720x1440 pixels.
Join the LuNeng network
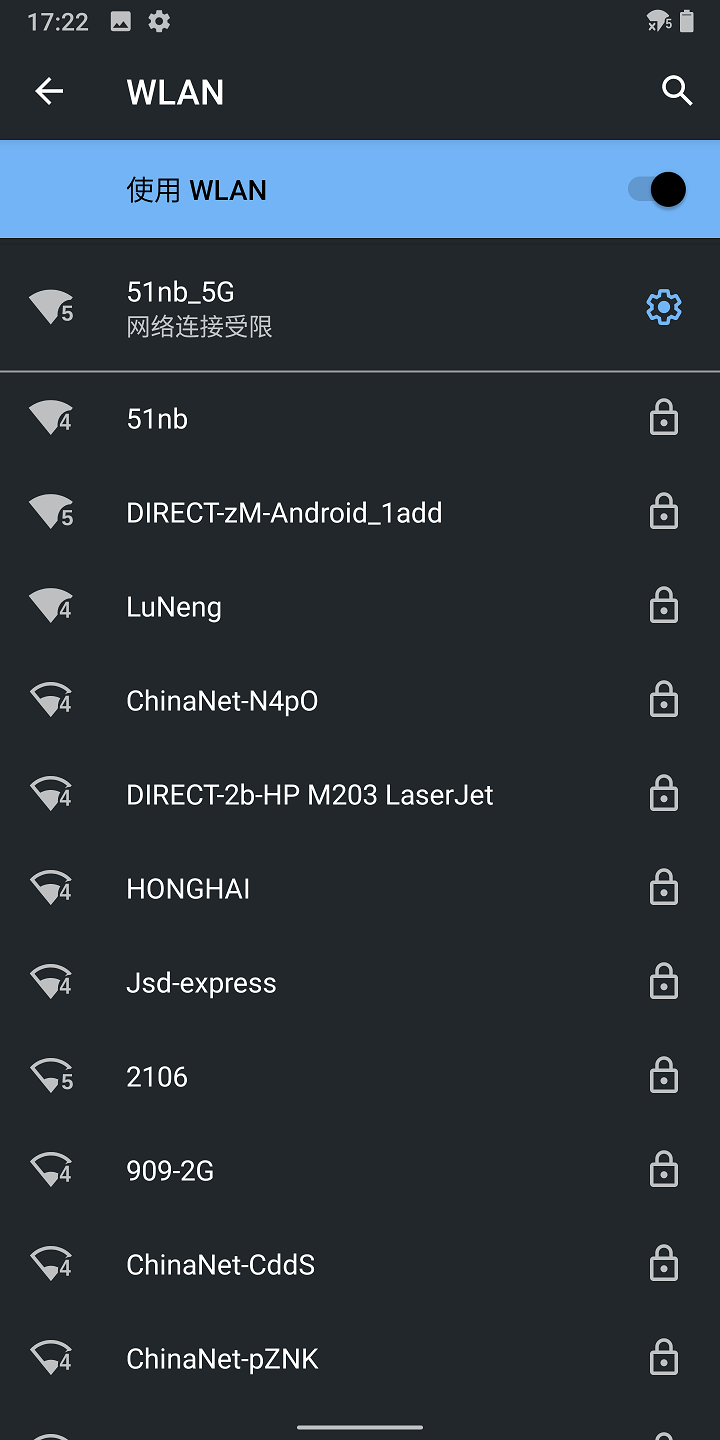pyautogui.click(x=300, y=607)
